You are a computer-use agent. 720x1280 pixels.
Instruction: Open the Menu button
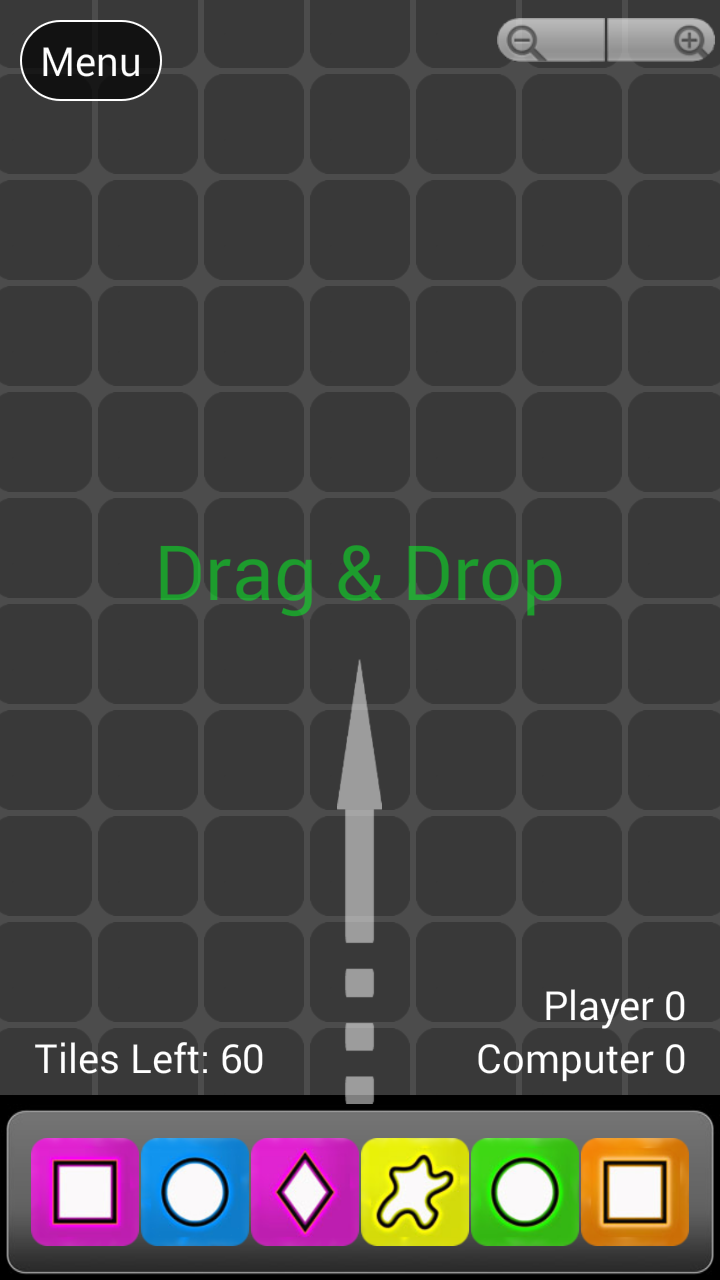pyautogui.click(x=91, y=62)
